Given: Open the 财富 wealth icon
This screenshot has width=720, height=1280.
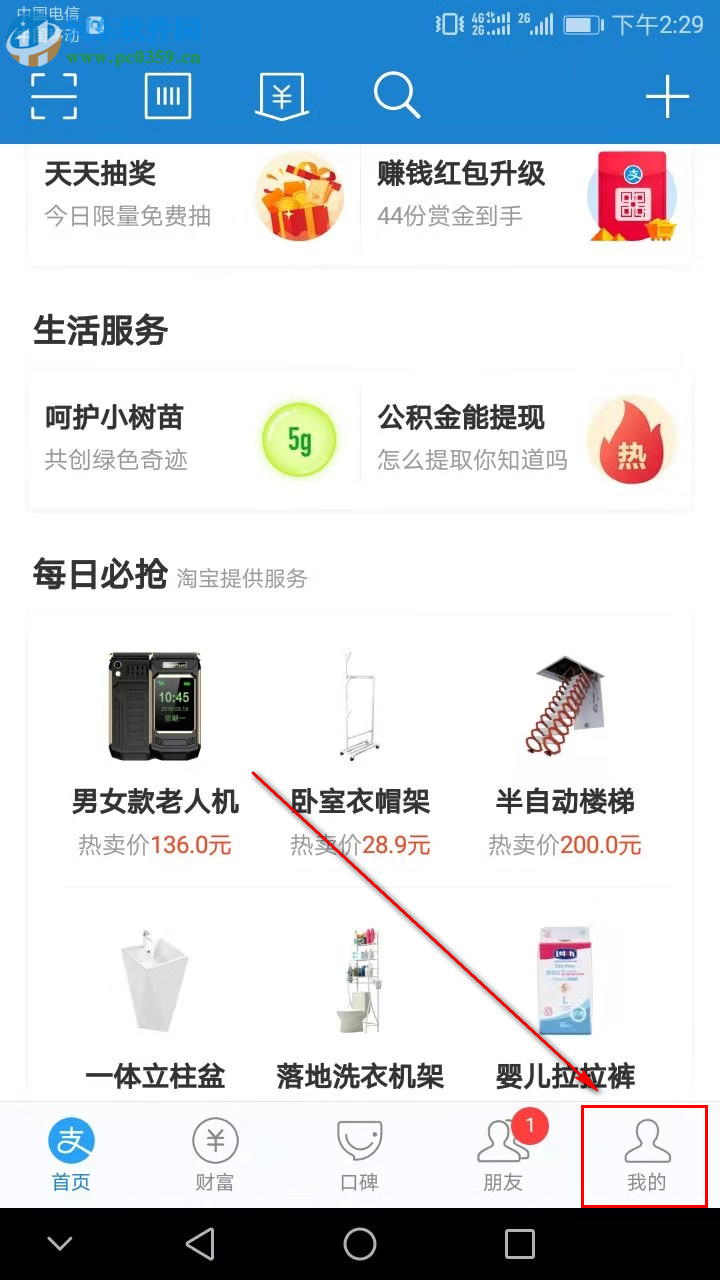Looking at the screenshot, I should 214,1155.
